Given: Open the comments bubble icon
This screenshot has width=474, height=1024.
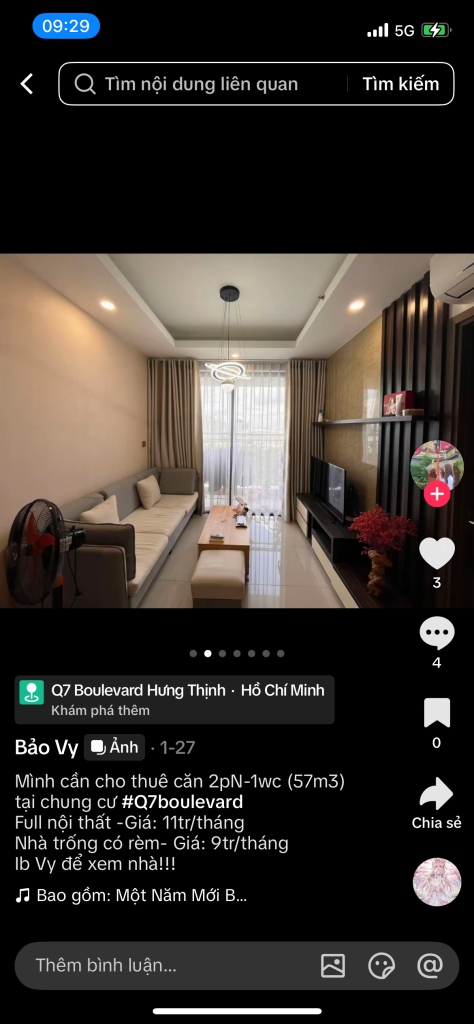Looking at the screenshot, I should pyautogui.click(x=437, y=633).
